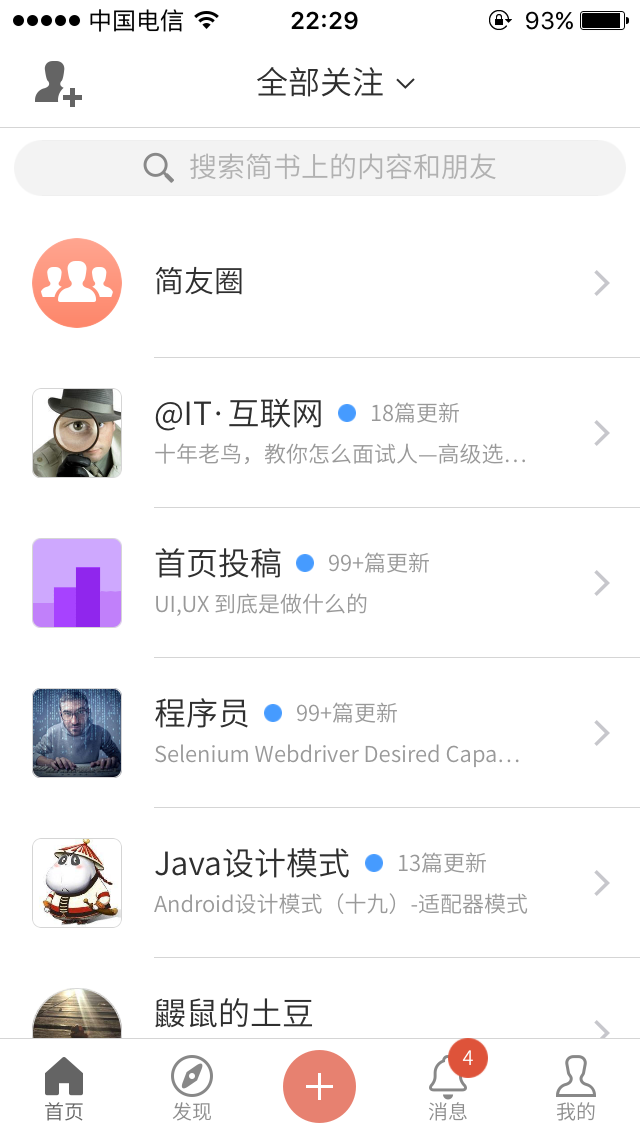Select the Java设计模式 collection
The height and width of the screenshot is (1136, 640).
pyautogui.click(x=320, y=883)
